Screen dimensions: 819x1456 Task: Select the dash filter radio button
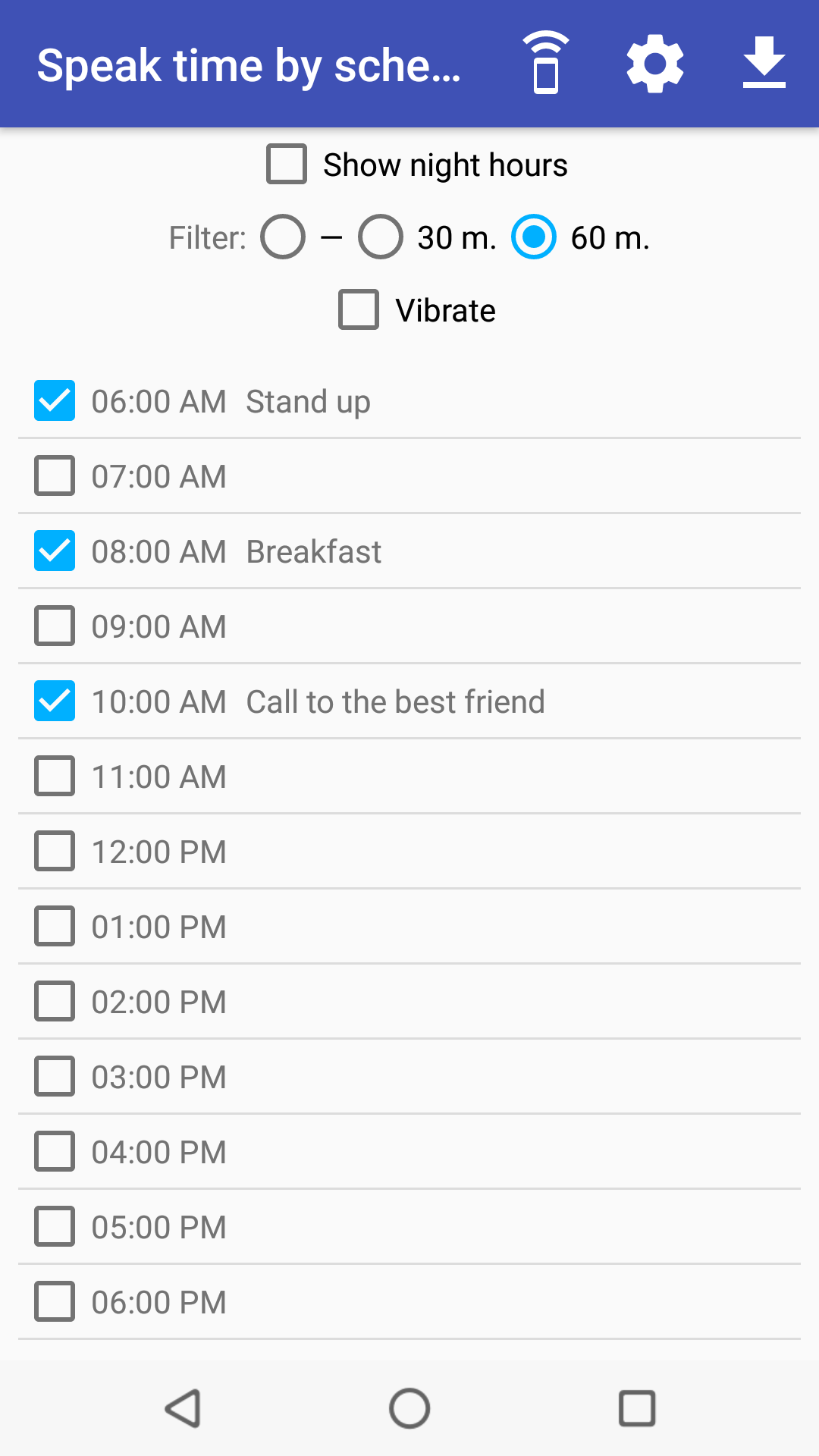[283, 237]
